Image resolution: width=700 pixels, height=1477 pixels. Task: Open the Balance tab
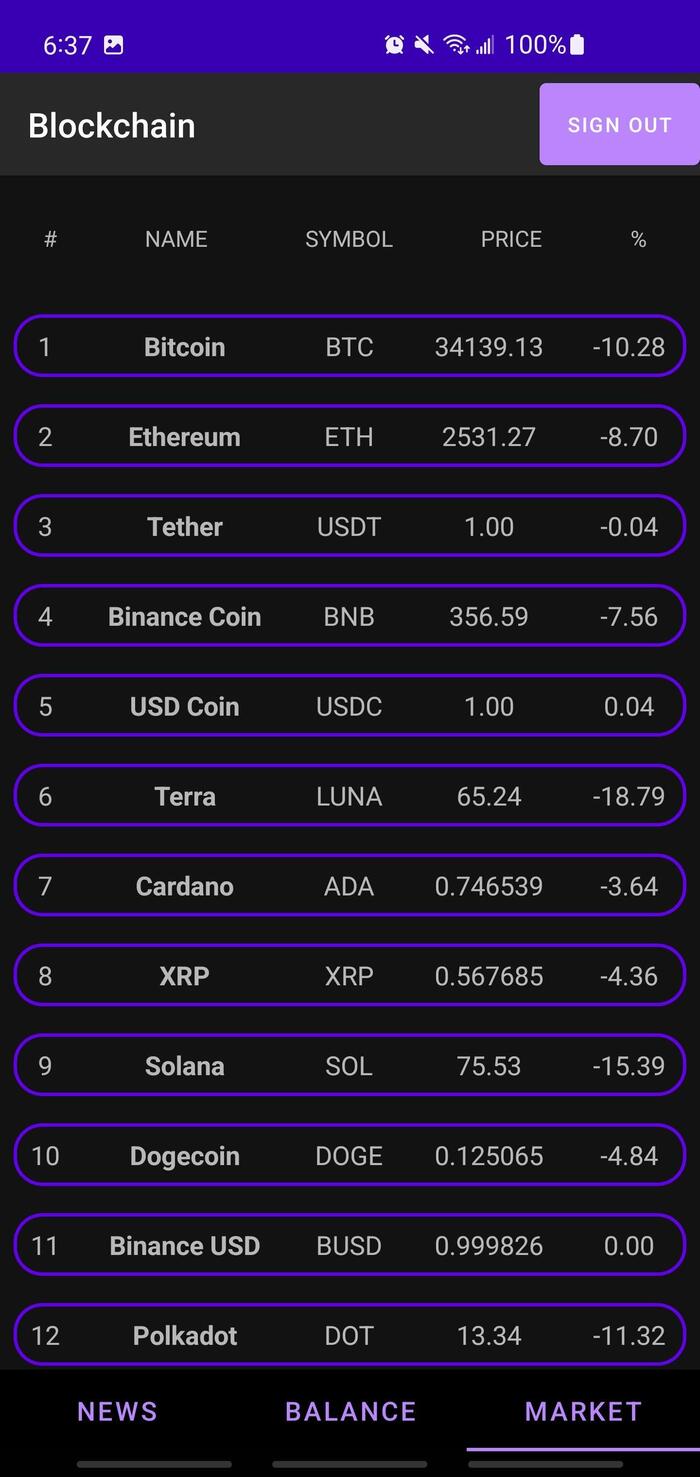[x=350, y=1411]
